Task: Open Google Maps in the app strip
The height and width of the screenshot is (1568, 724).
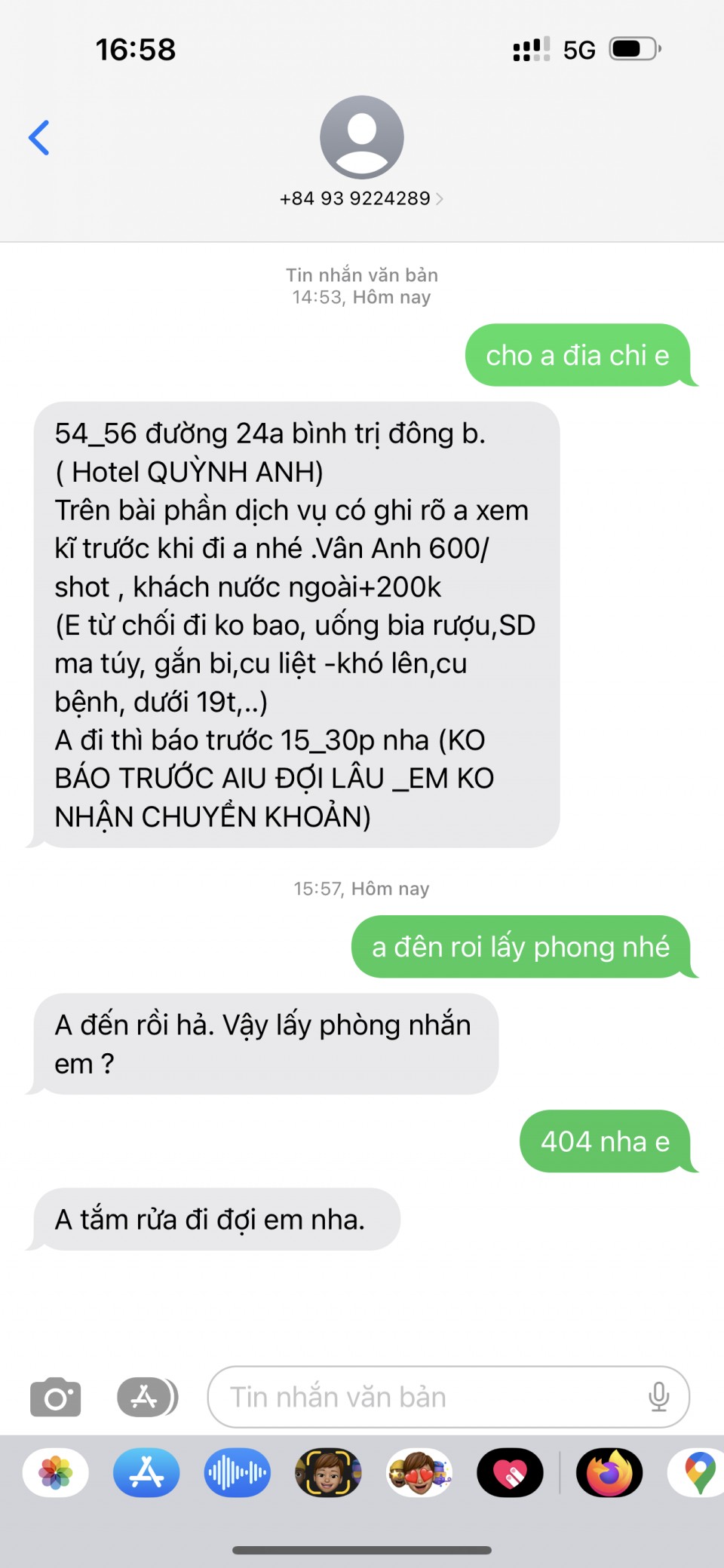Action: pyautogui.click(x=698, y=1472)
